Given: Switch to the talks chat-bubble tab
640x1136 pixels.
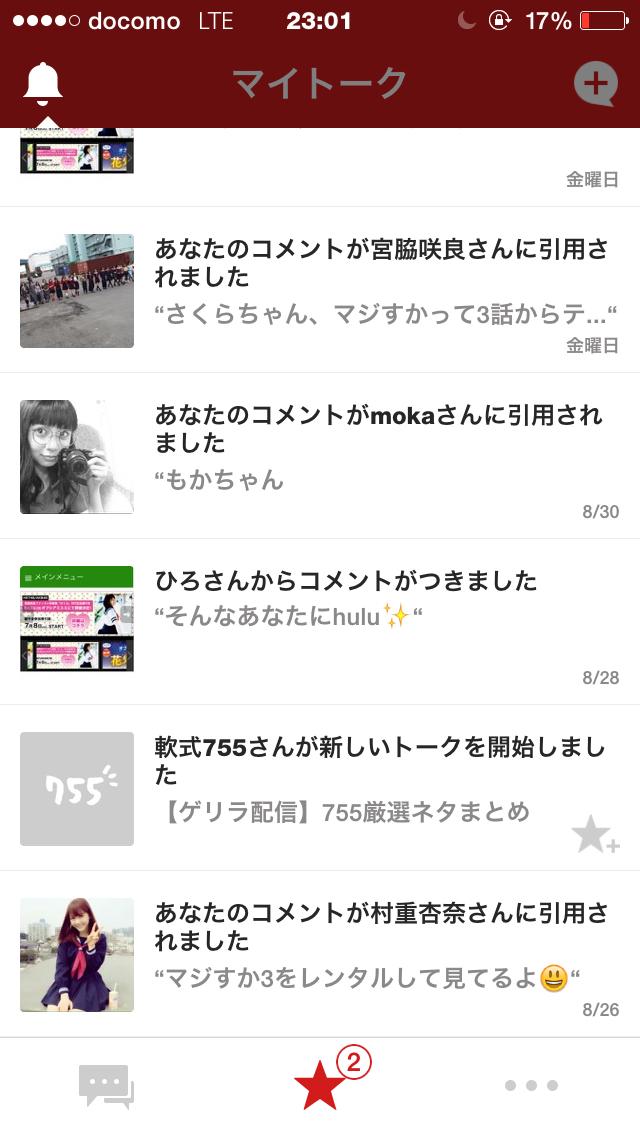Looking at the screenshot, I should 107,1085.
